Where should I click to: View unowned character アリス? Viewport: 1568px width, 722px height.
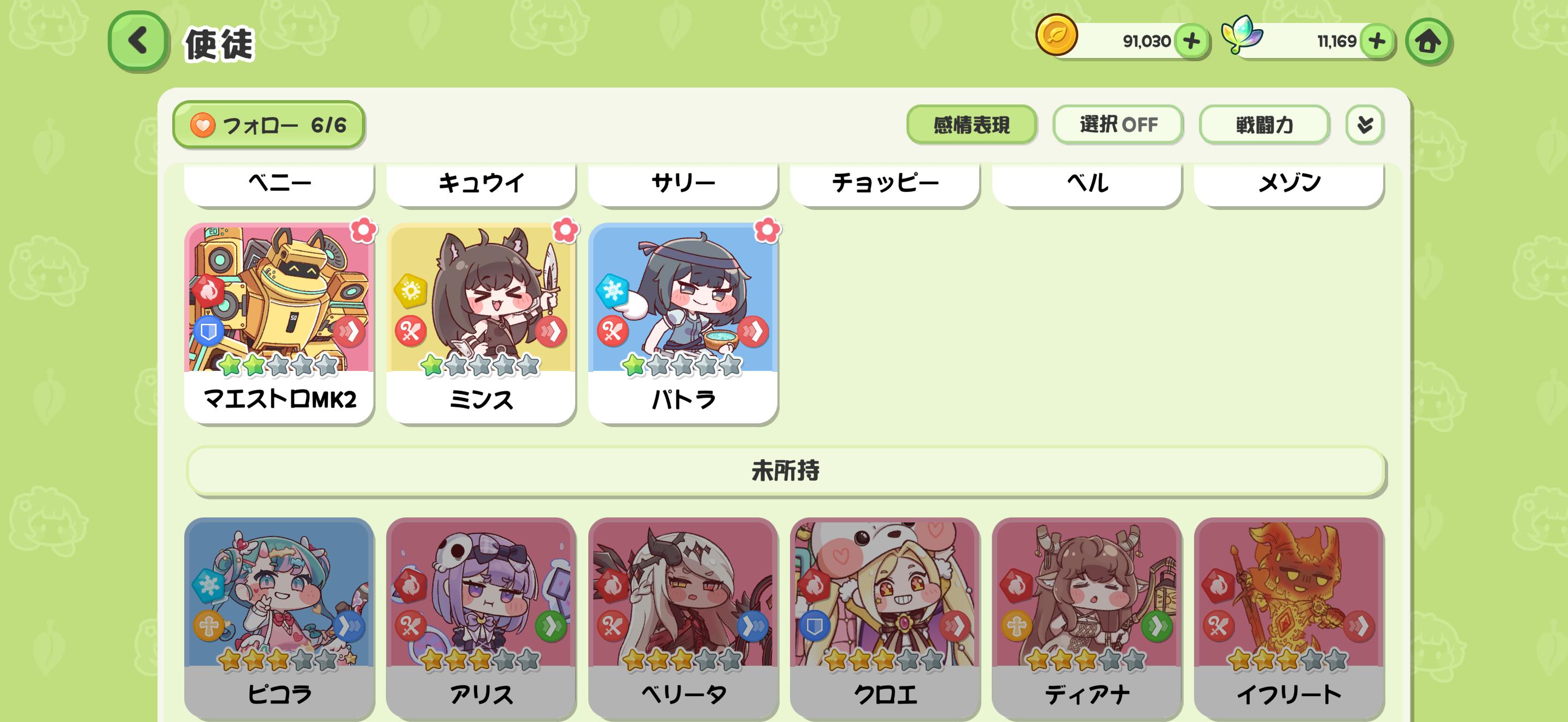click(x=481, y=618)
